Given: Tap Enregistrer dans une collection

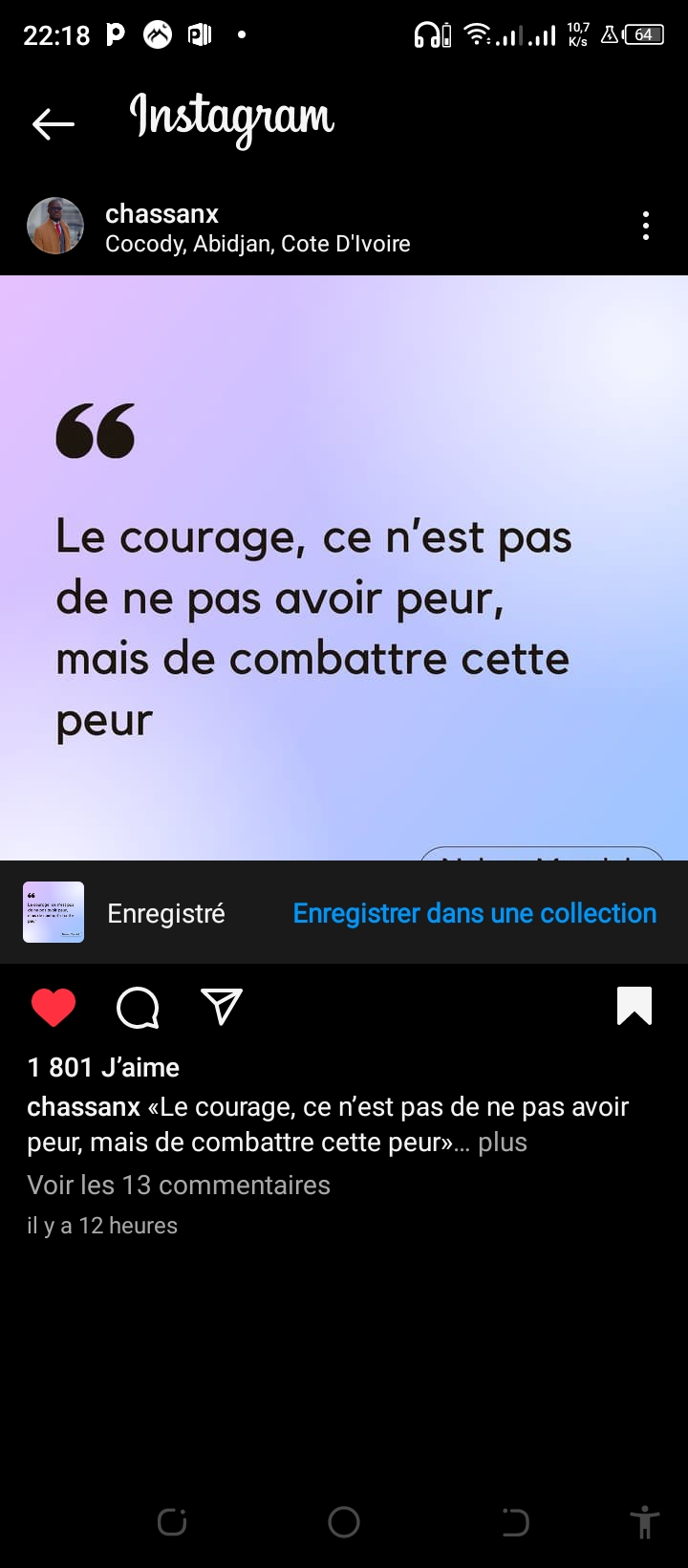Looking at the screenshot, I should coord(475,913).
